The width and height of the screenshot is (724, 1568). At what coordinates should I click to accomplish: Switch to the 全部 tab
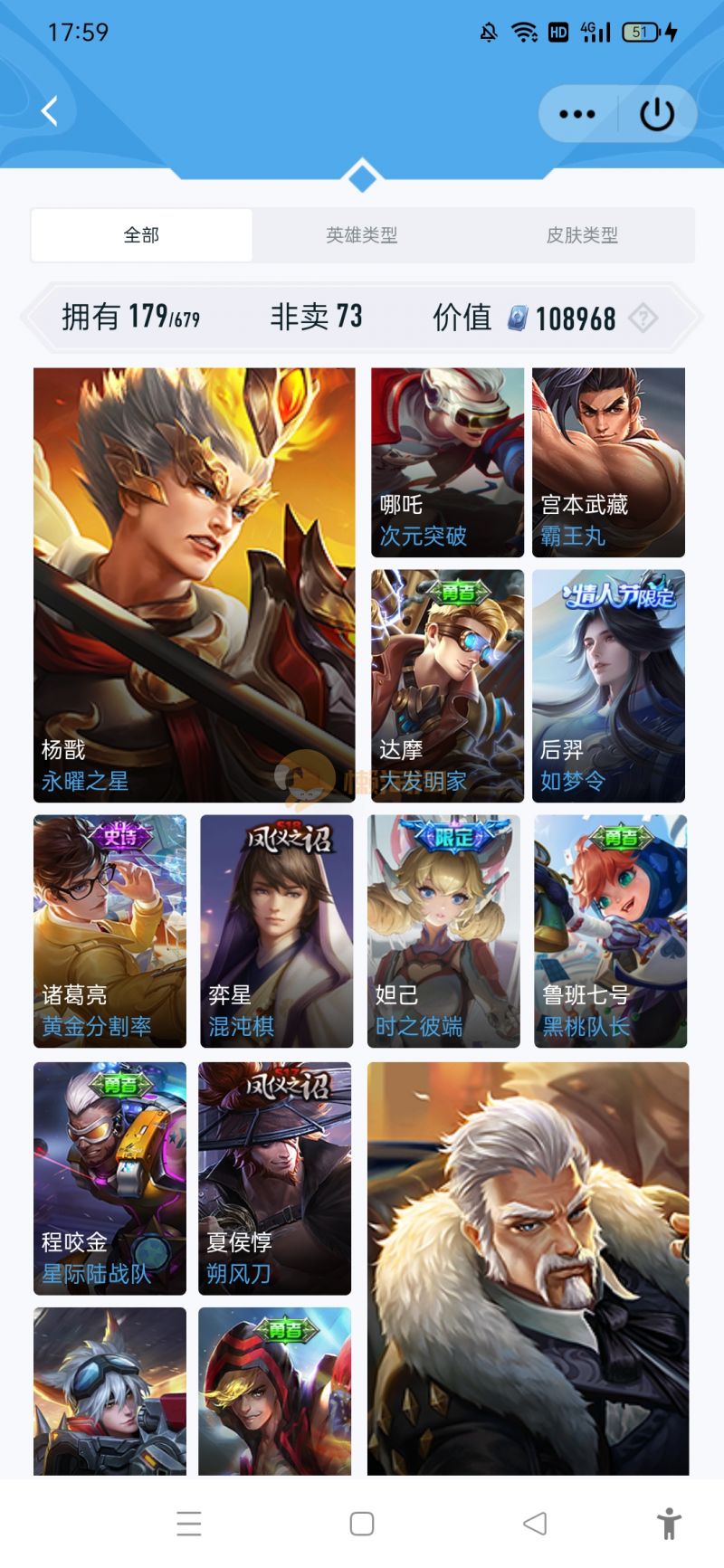141,235
